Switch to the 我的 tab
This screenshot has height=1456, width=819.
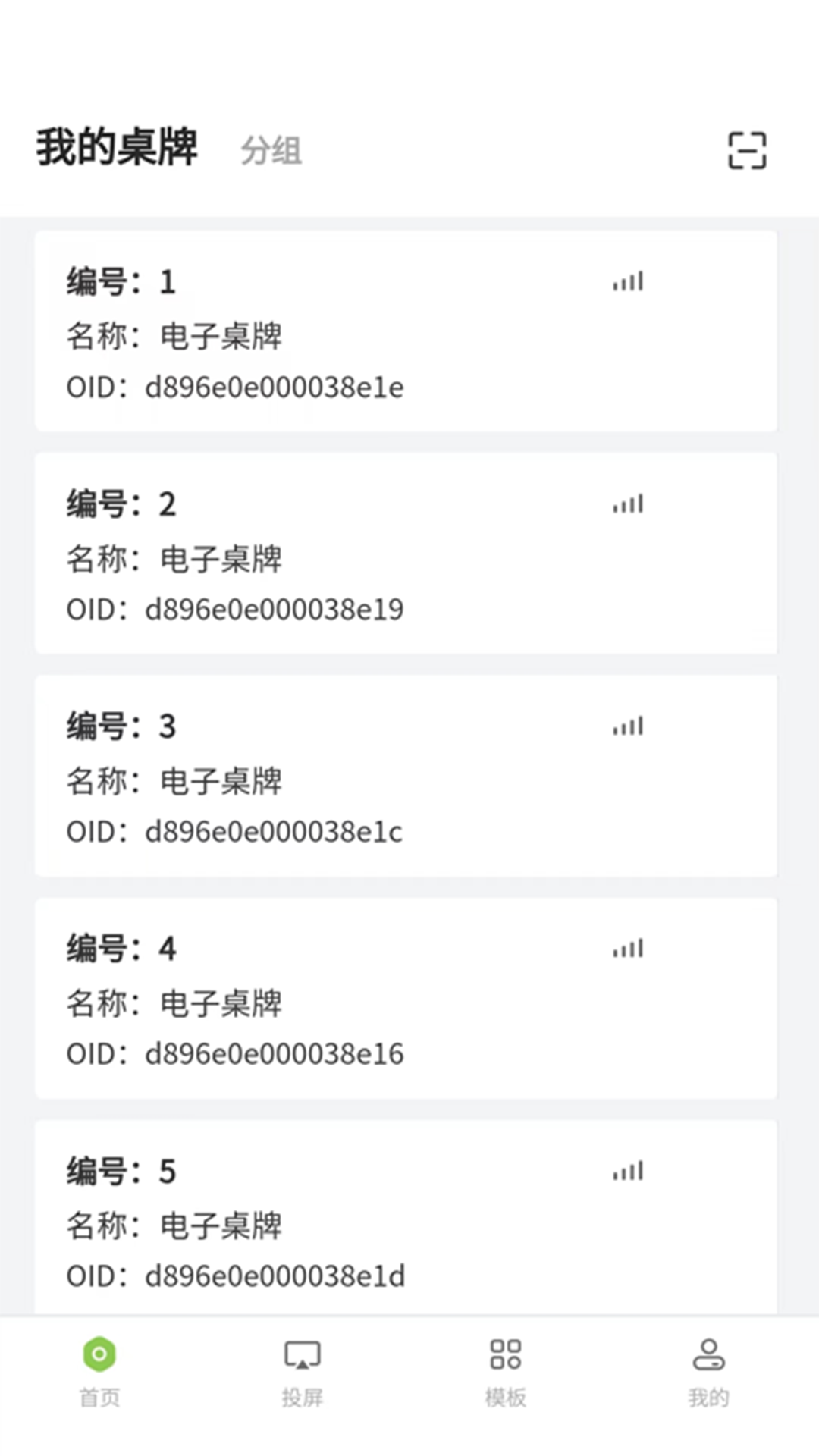pos(708,1371)
